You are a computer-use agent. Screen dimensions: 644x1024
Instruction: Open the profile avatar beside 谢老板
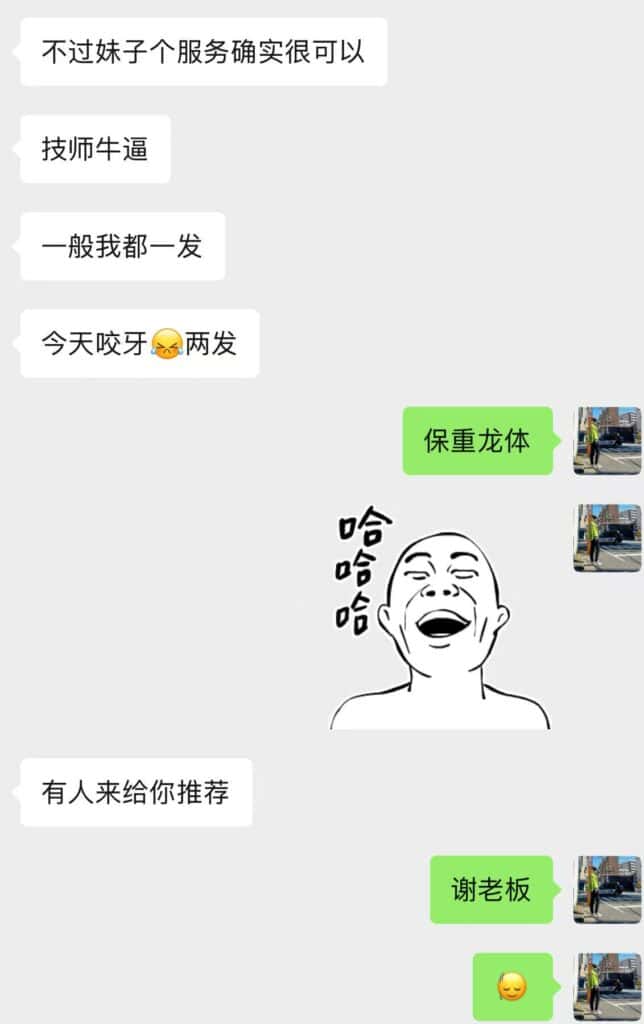click(x=607, y=889)
